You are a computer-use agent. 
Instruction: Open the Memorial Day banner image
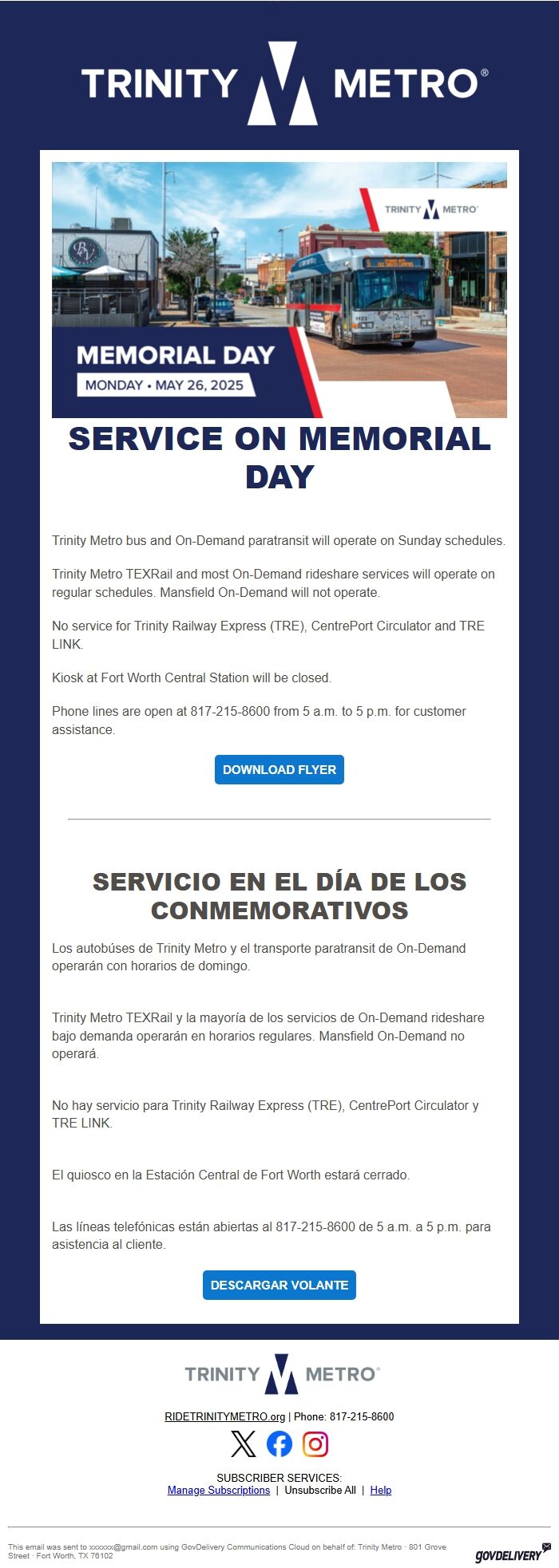(279, 290)
